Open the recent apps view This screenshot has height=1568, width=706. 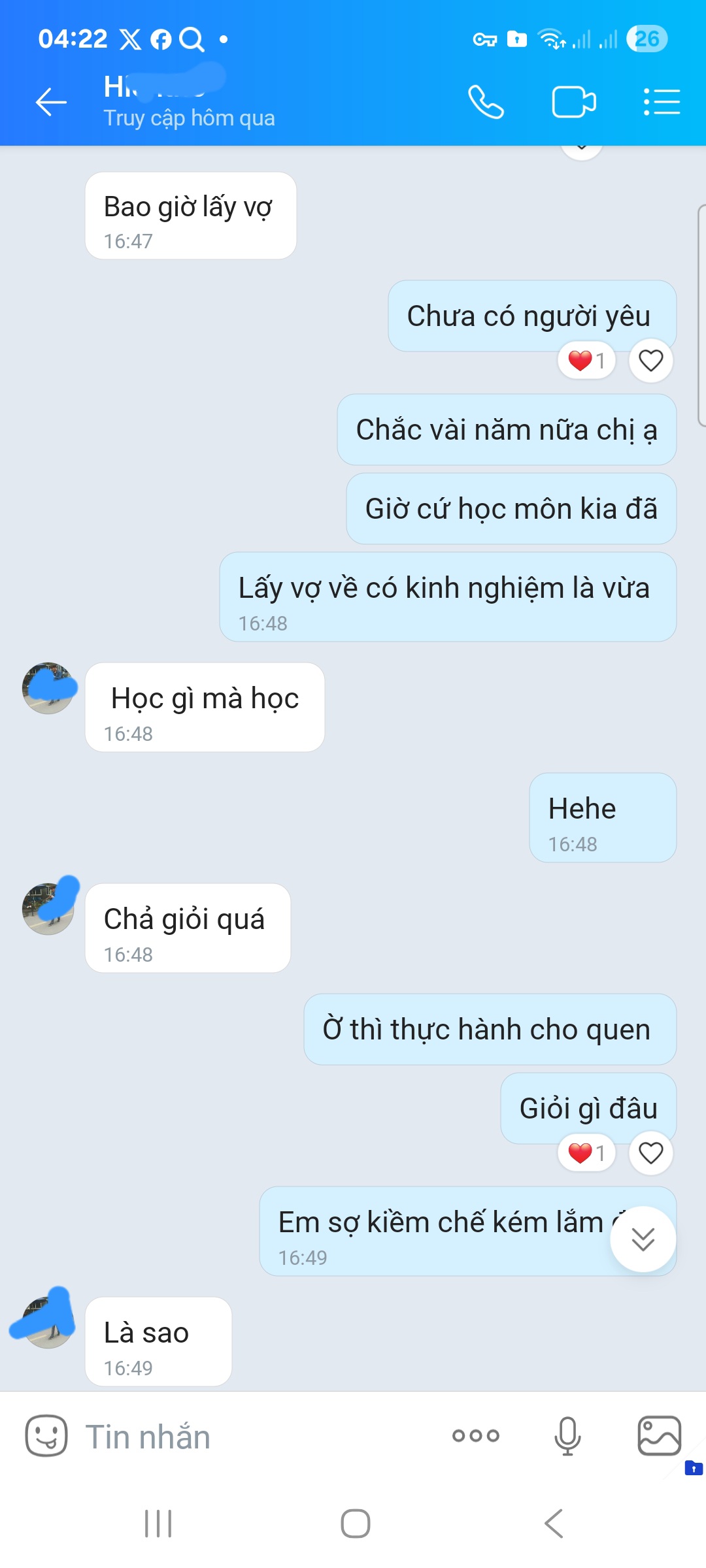tap(158, 1524)
